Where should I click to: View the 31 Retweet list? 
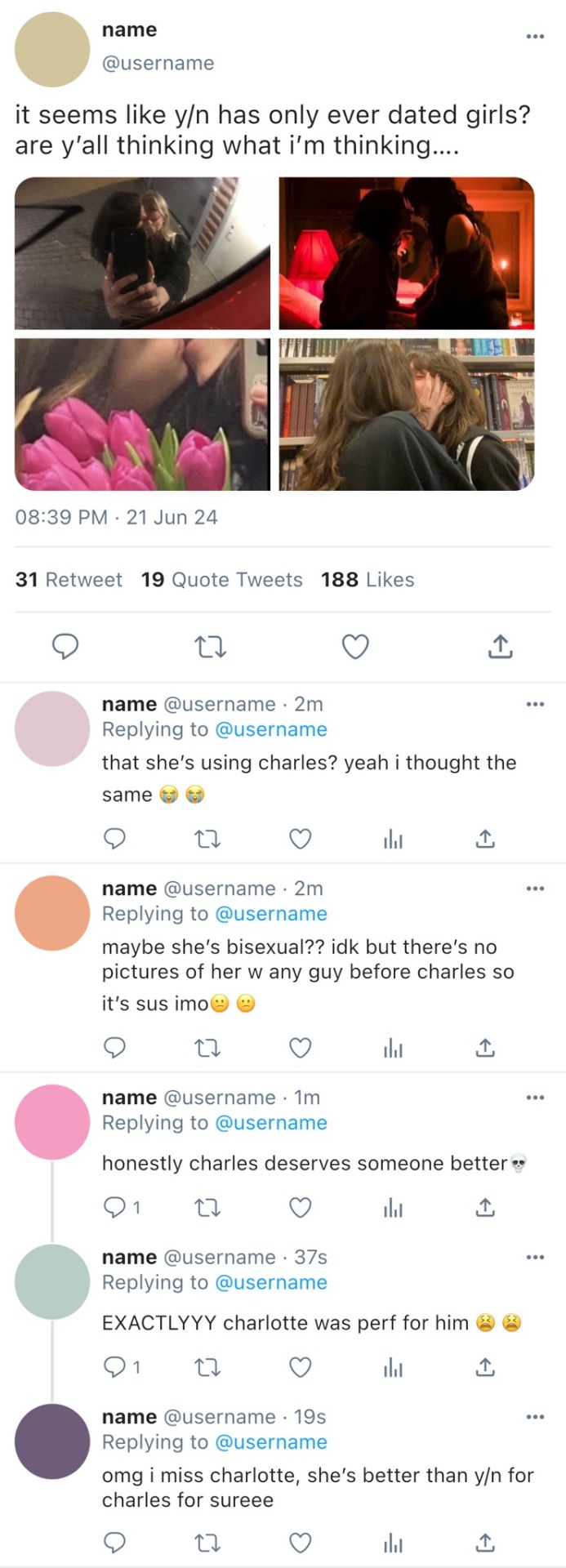[x=69, y=580]
